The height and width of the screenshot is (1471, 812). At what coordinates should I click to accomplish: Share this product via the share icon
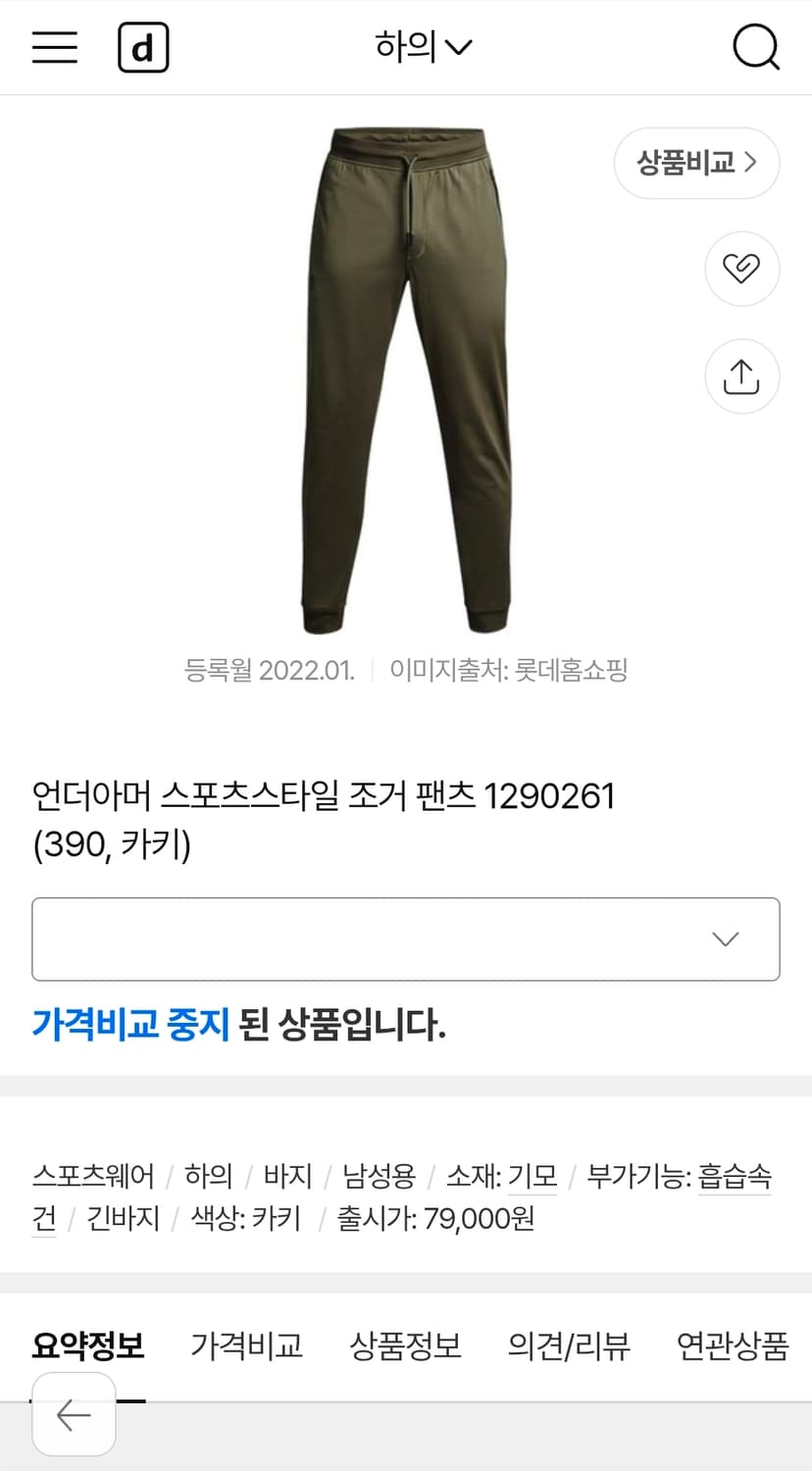tap(742, 377)
